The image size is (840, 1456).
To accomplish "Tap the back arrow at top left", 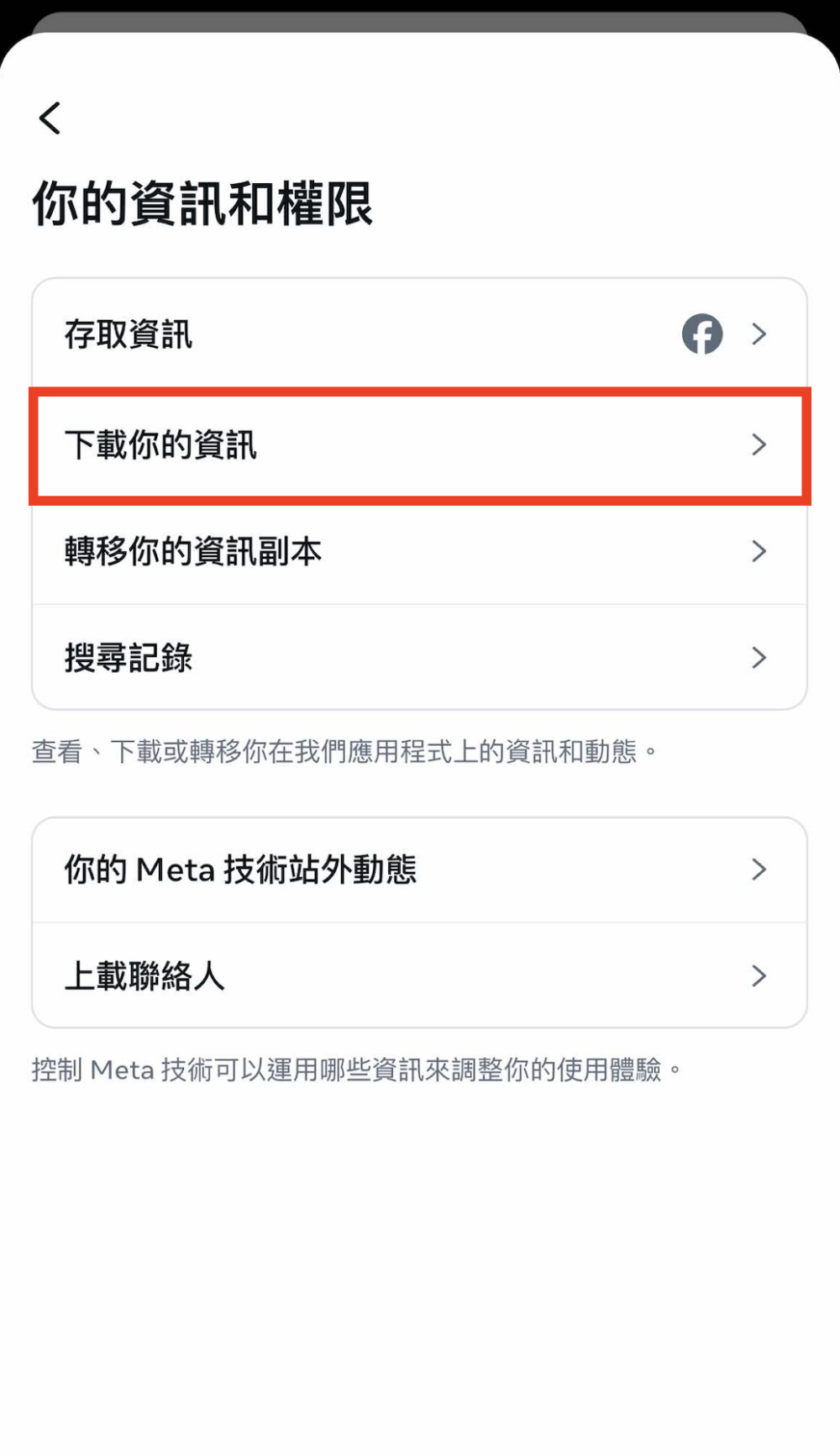I will pos(48,118).
